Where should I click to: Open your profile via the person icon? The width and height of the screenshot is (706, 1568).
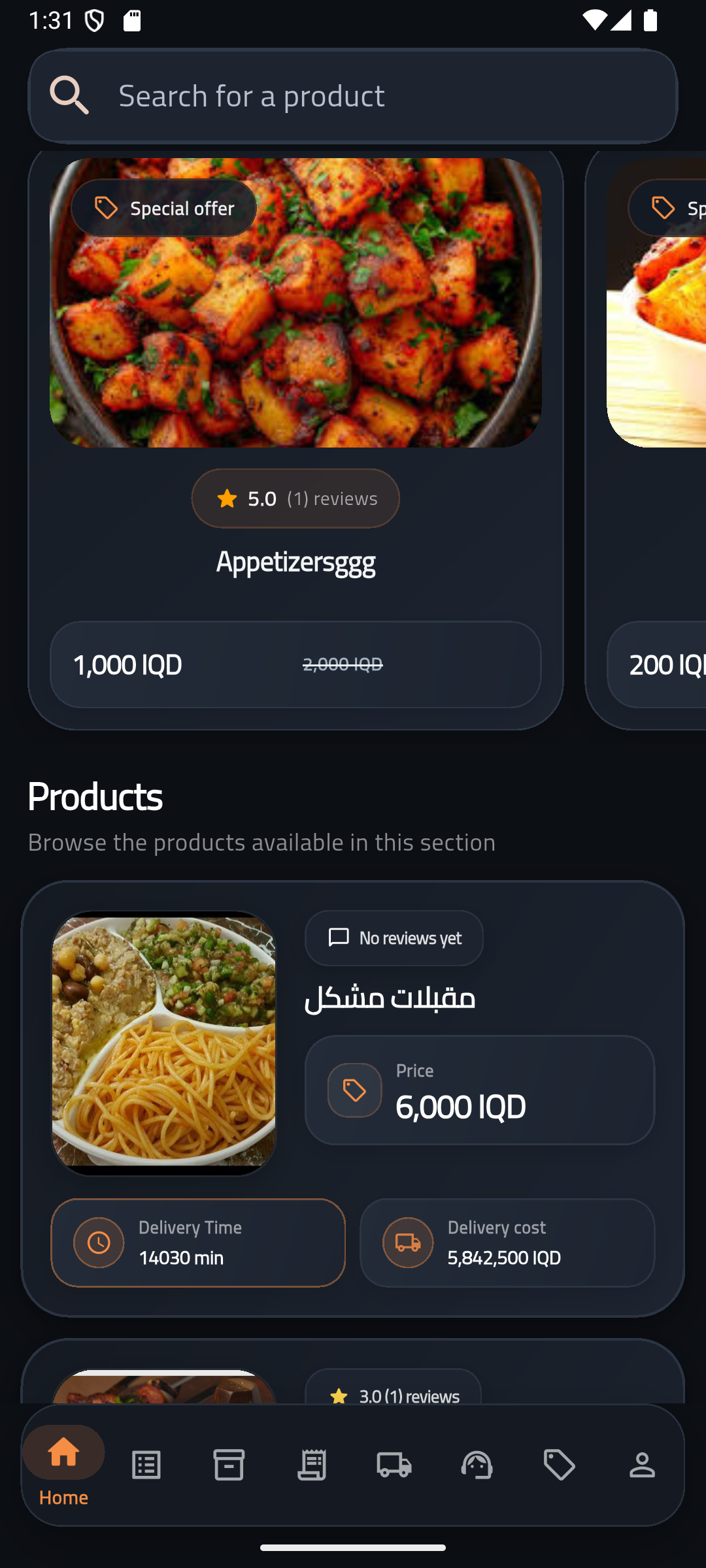point(643,1464)
